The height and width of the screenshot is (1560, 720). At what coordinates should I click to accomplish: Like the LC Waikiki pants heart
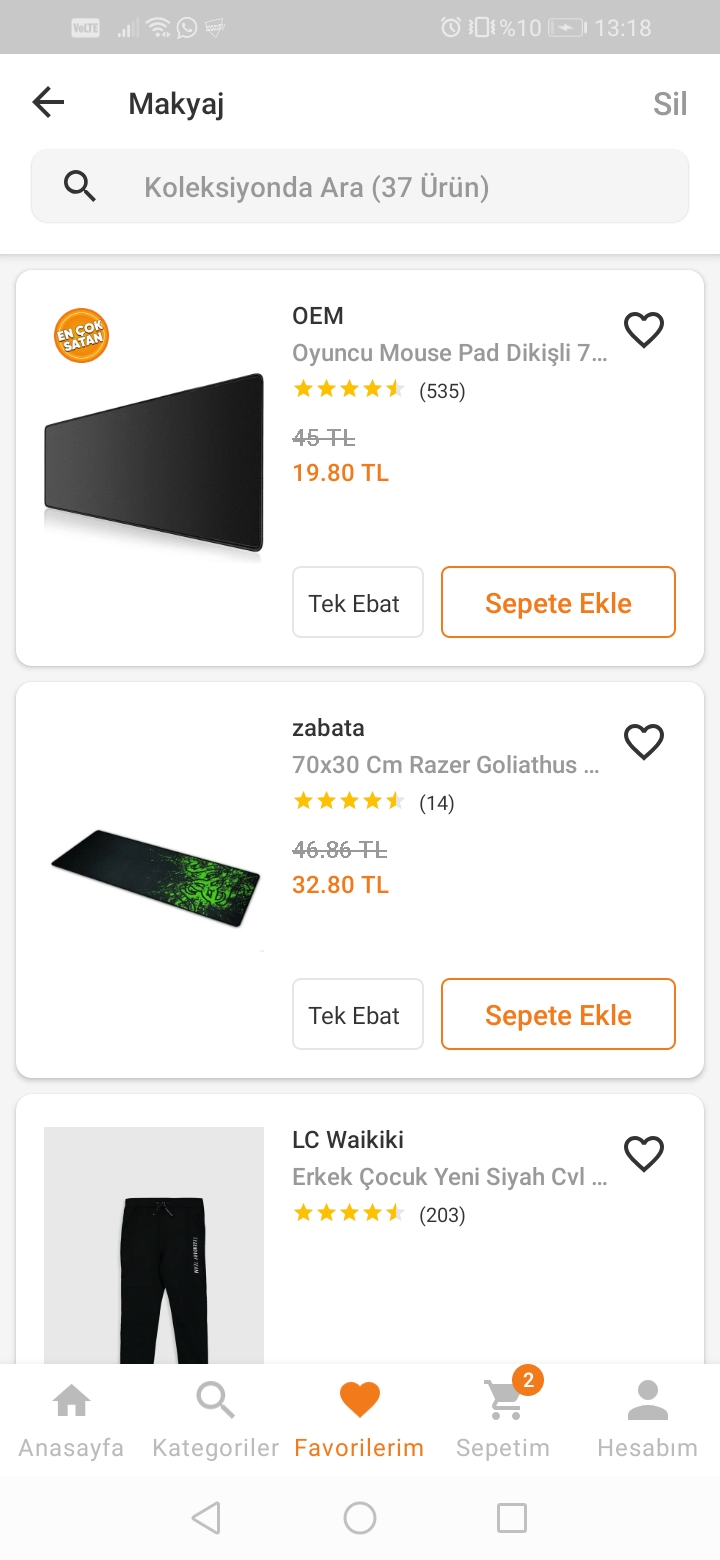643,1154
